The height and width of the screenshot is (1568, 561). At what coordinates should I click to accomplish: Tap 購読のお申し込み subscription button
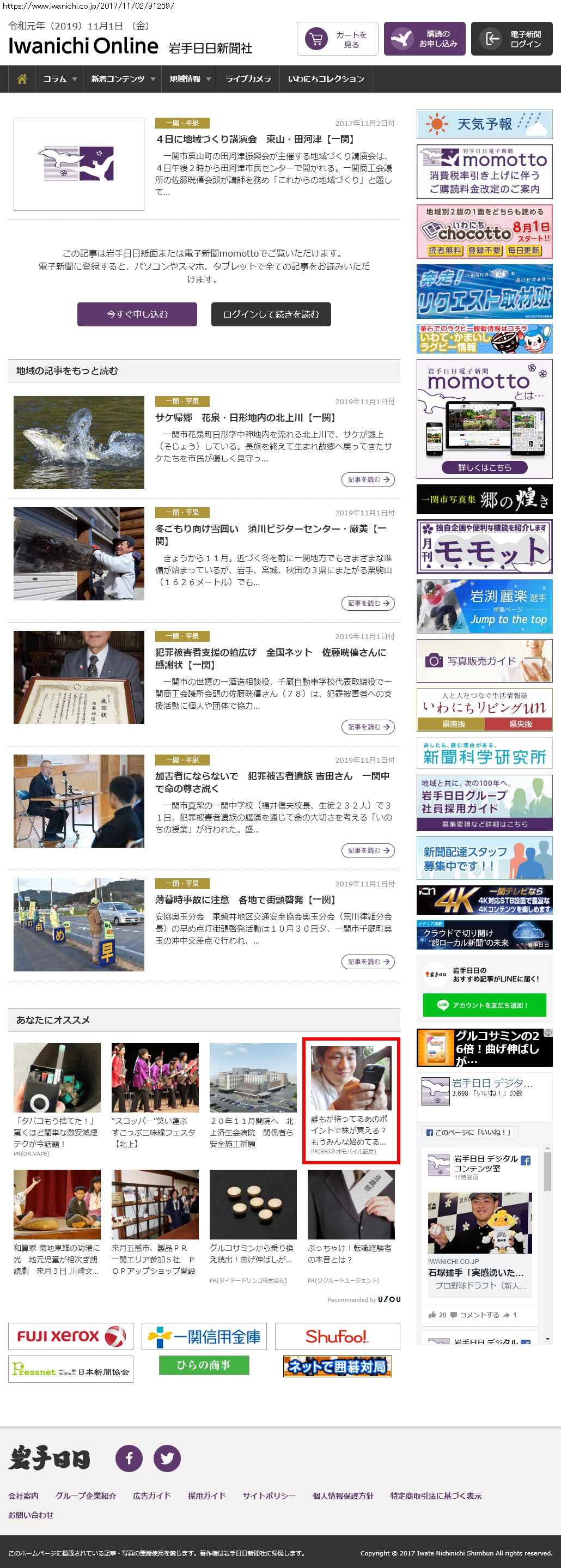point(425,39)
